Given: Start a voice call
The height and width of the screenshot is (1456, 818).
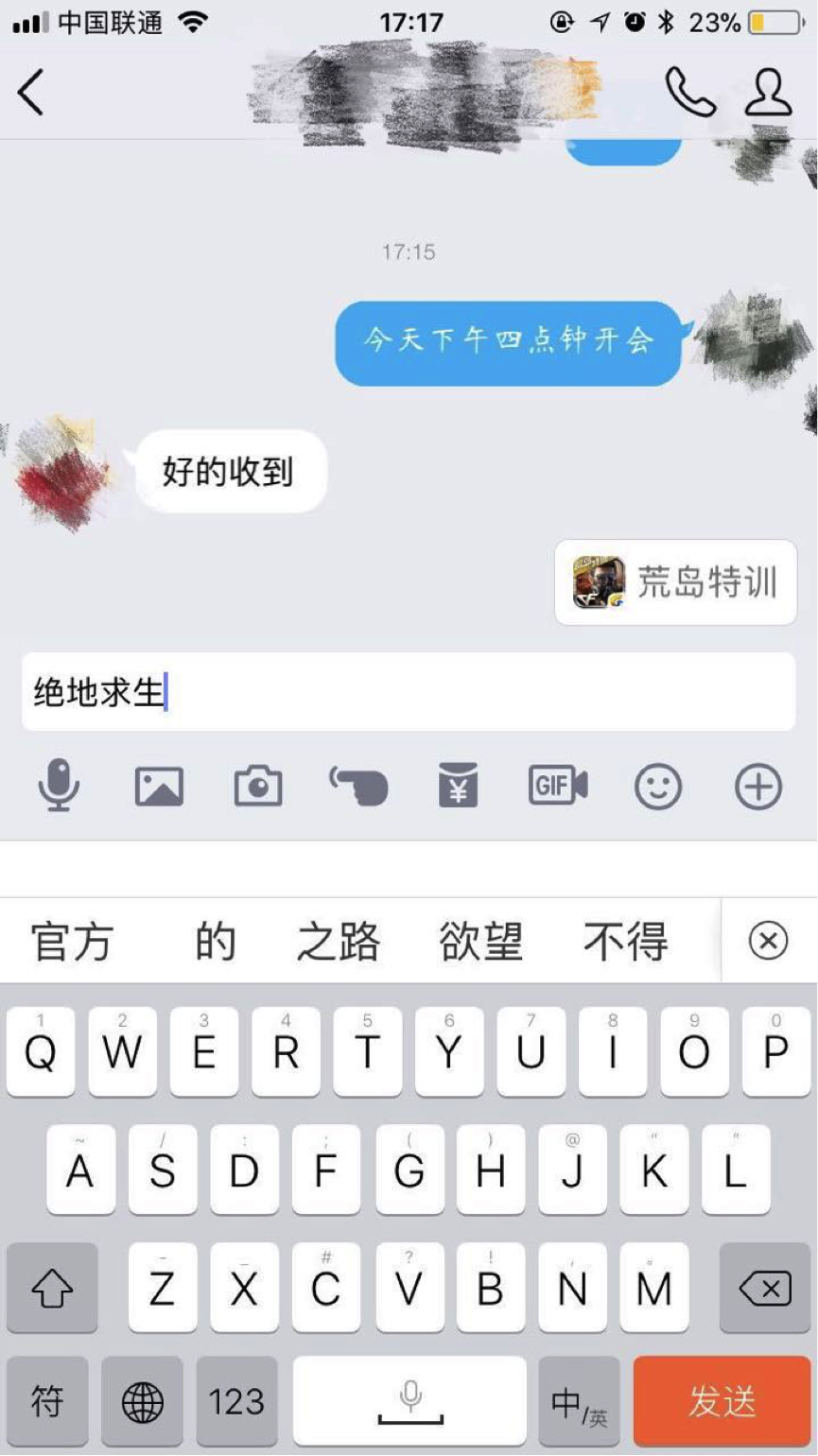Looking at the screenshot, I should pos(690,92).
